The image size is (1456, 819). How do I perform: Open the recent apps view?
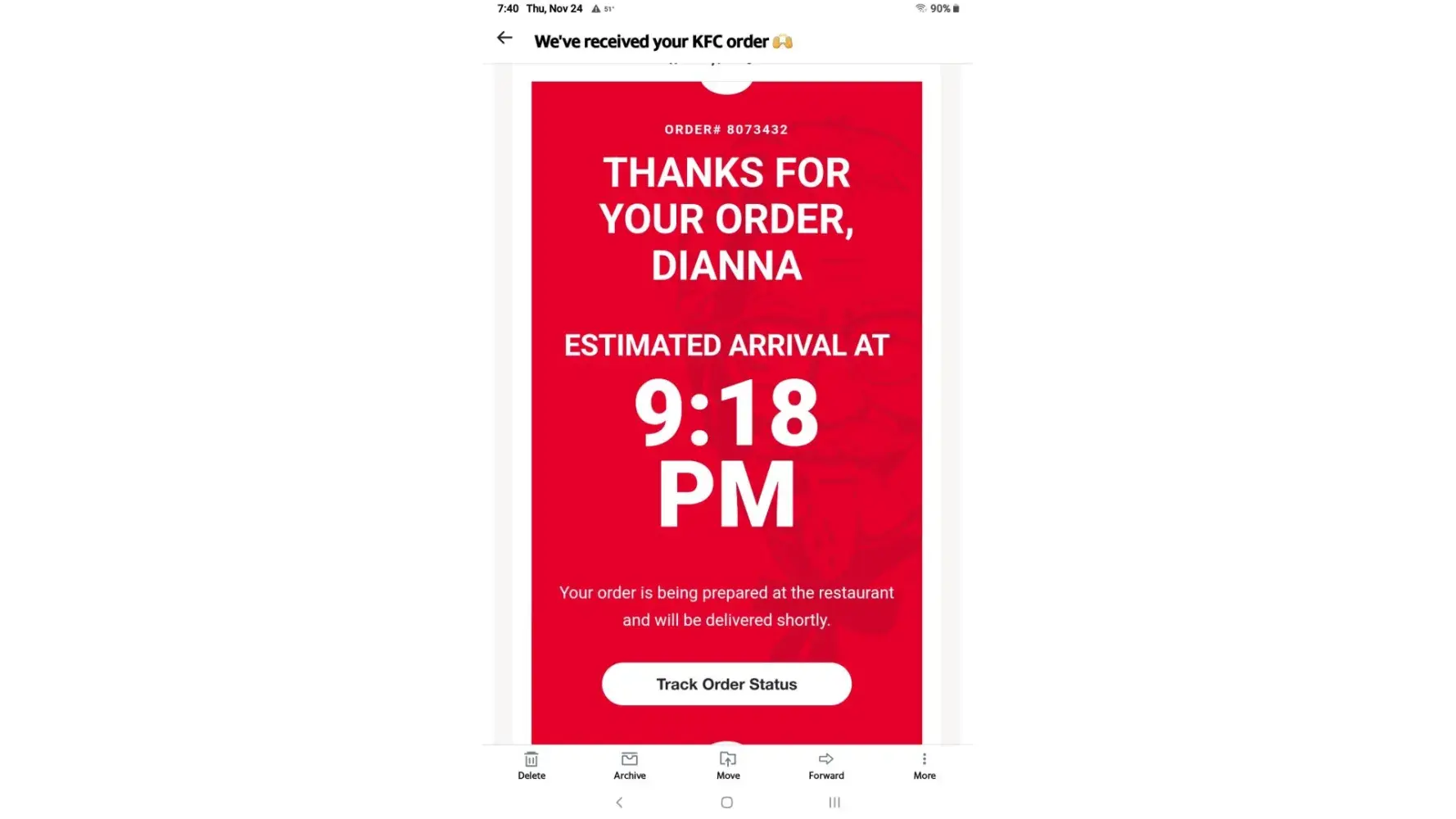(834, 803)
